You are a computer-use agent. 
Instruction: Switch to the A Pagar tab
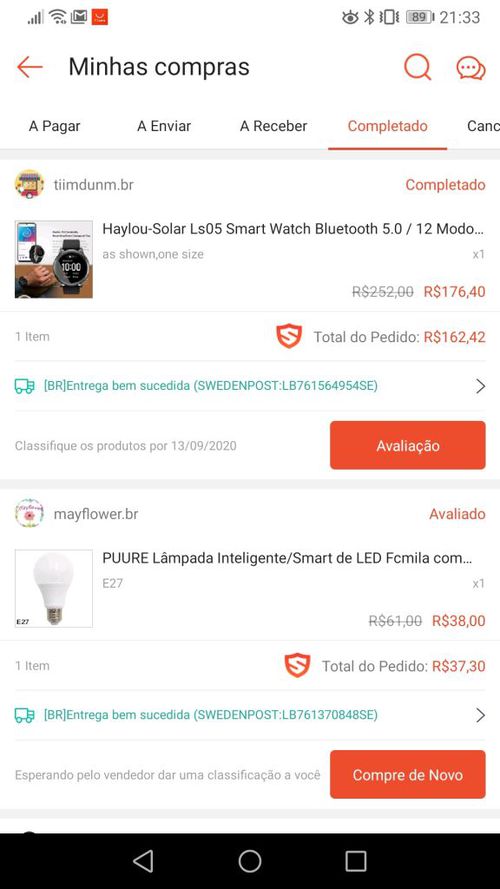(x=54, y=126)
